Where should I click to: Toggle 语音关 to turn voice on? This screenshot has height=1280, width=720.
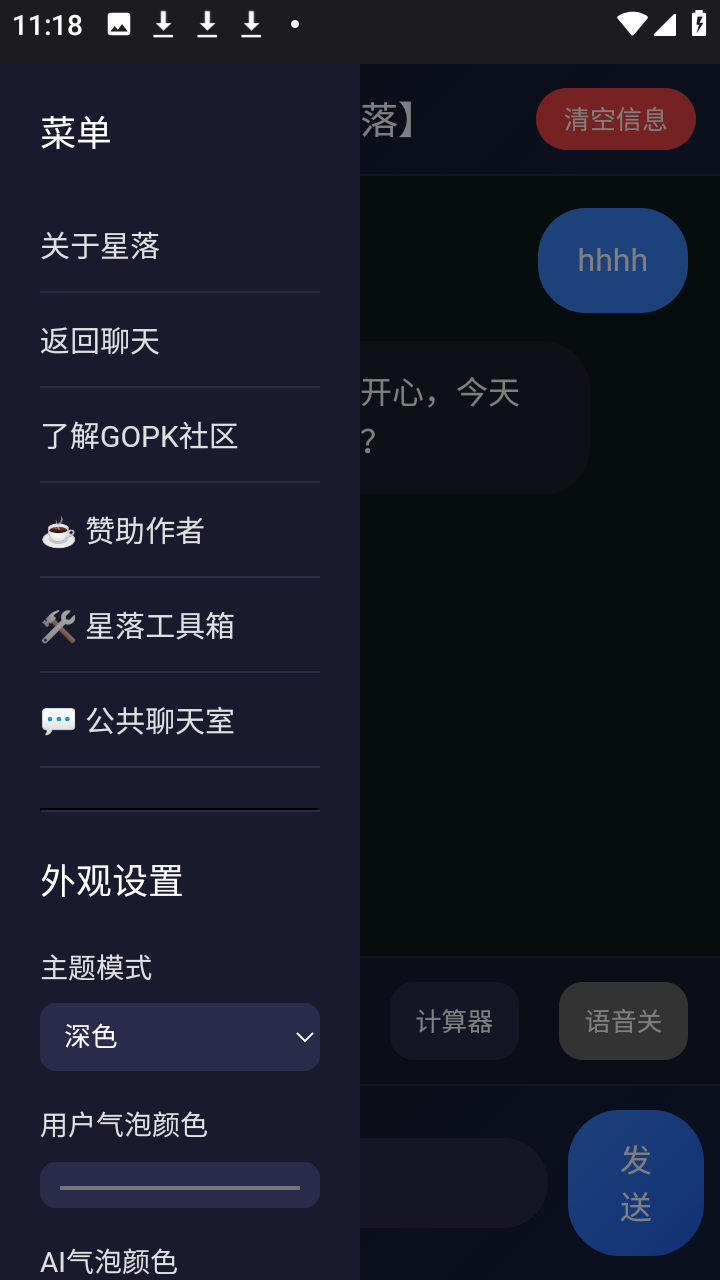pos(622,1020)
